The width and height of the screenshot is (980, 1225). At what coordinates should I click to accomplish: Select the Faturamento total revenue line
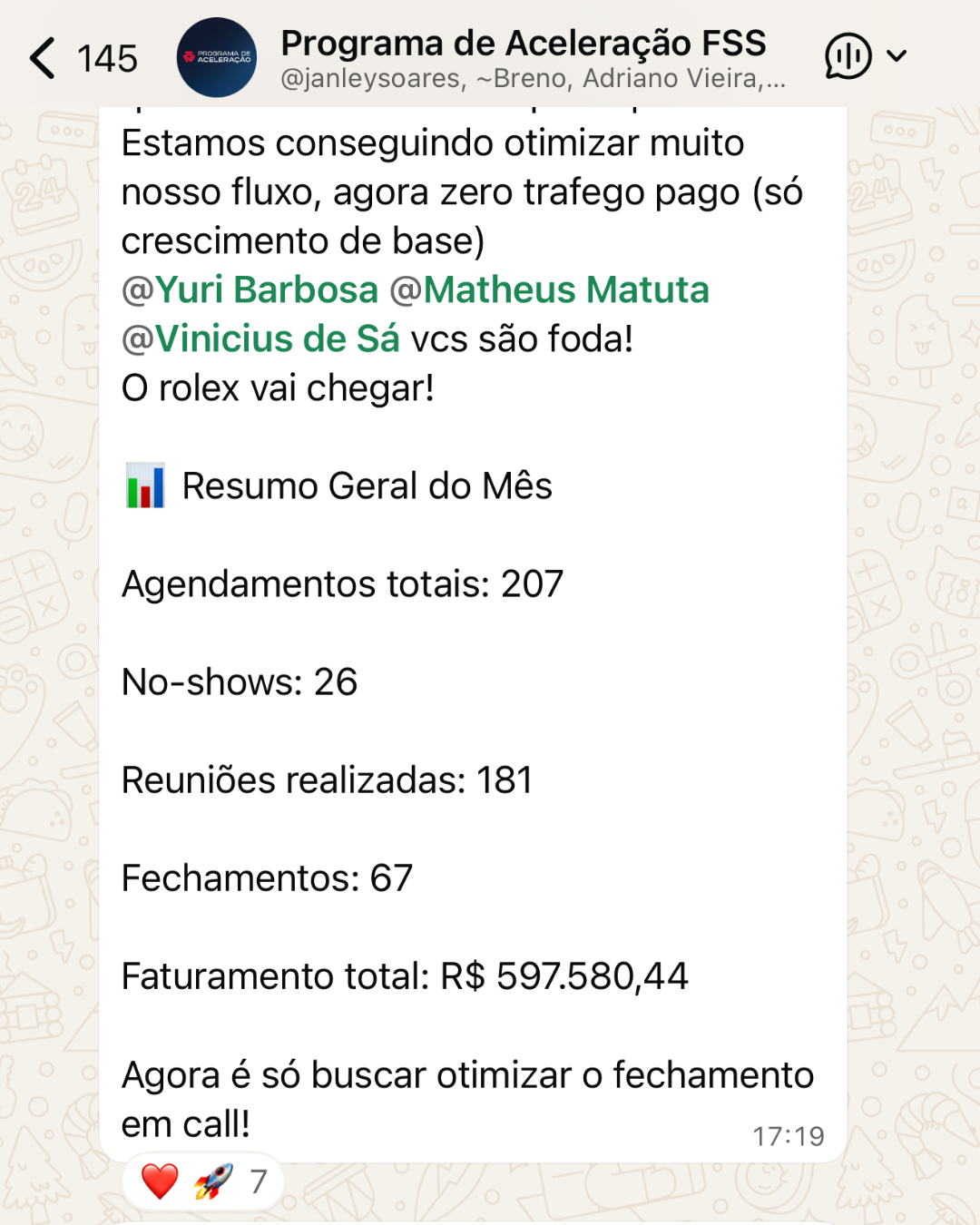click(405, 975)
